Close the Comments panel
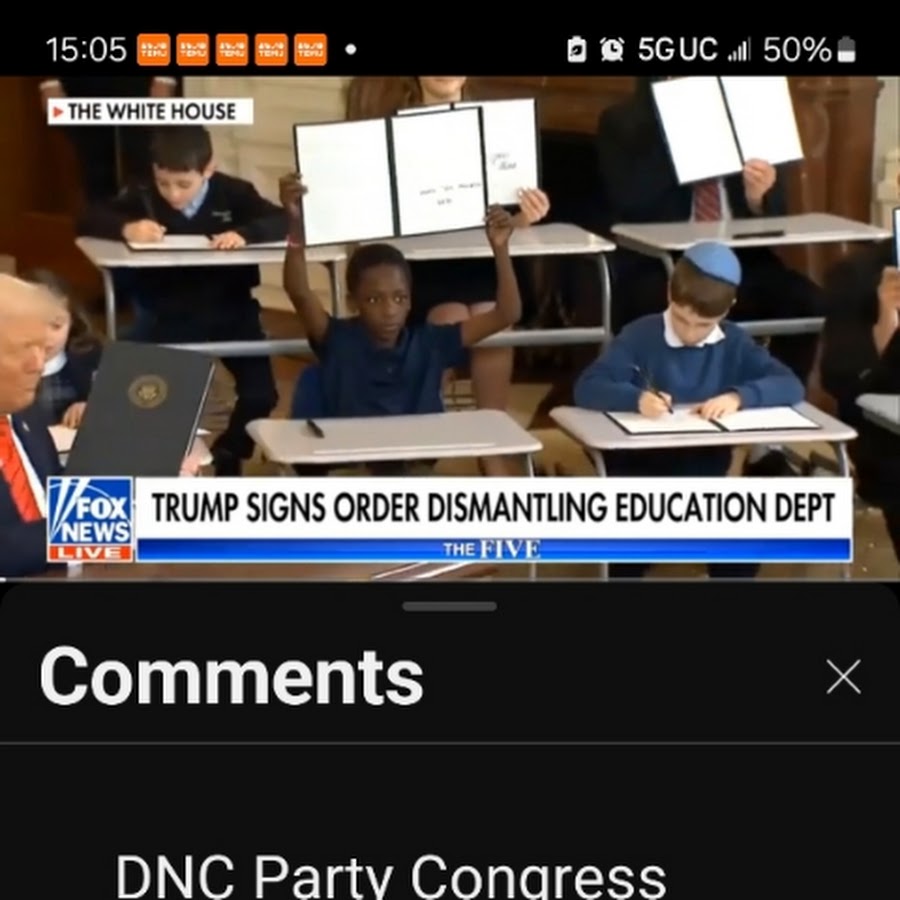 843,677
